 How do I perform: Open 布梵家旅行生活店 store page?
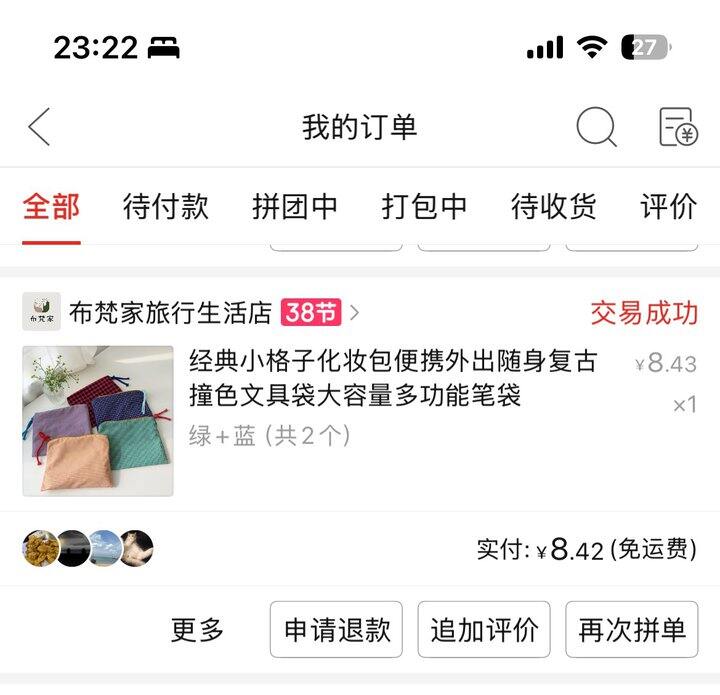tap(170, 313)
